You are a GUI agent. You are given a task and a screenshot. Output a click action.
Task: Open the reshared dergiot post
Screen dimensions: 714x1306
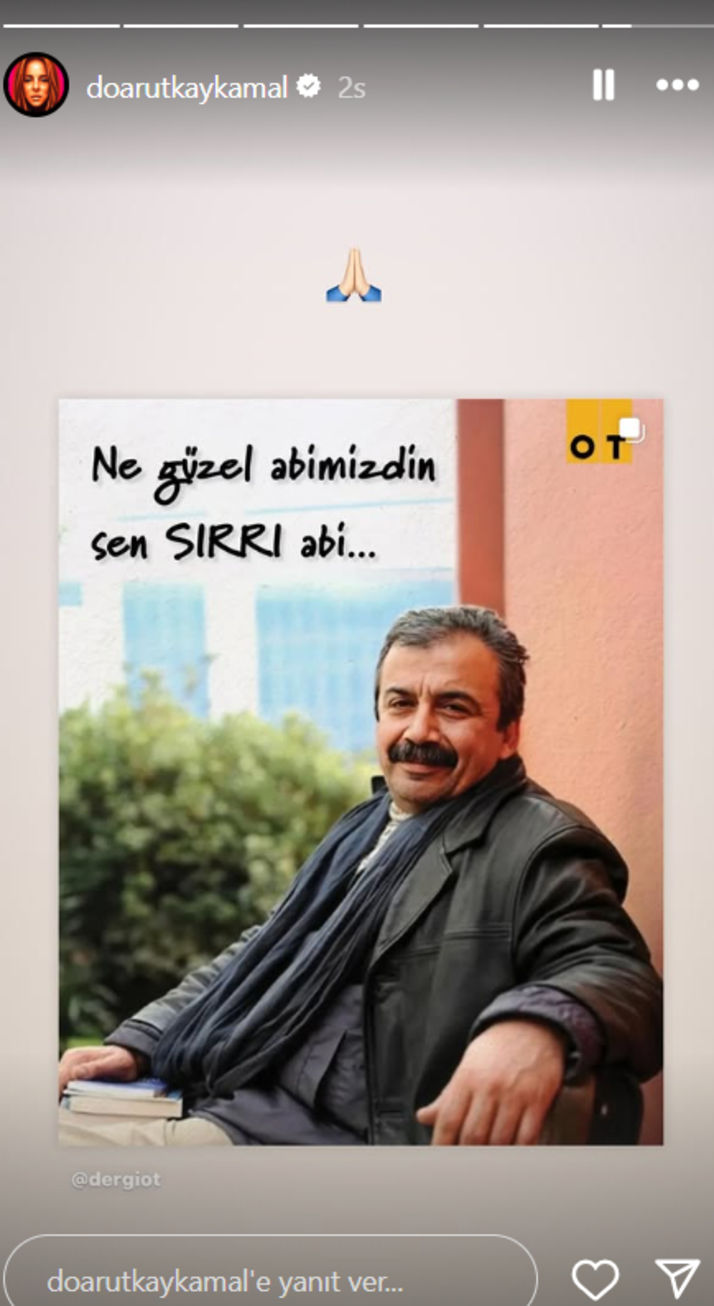(x=360, y=770)
